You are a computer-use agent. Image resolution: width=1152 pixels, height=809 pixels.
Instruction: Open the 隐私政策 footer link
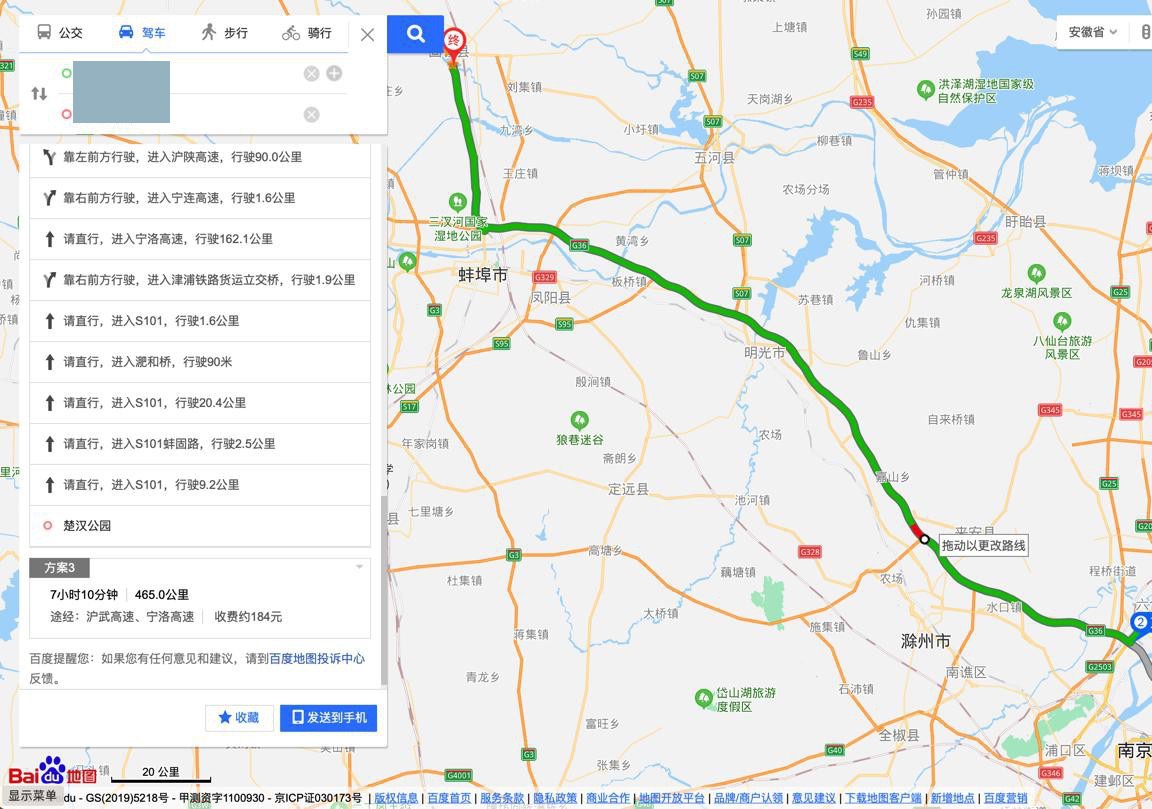pyautogui.click(x=555, y=798)
